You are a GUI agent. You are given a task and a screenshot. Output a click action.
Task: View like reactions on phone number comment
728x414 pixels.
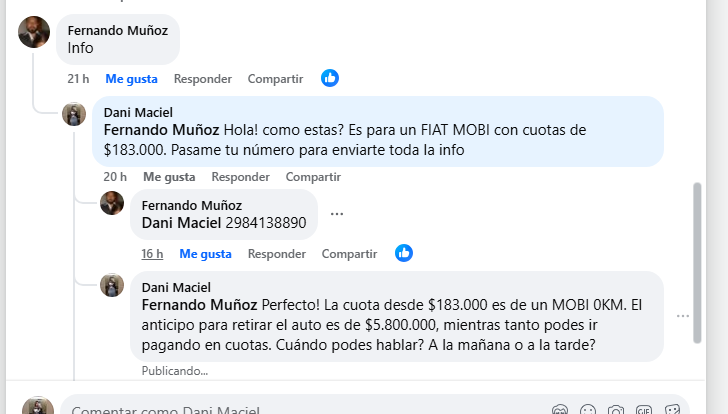click(404, 253)
